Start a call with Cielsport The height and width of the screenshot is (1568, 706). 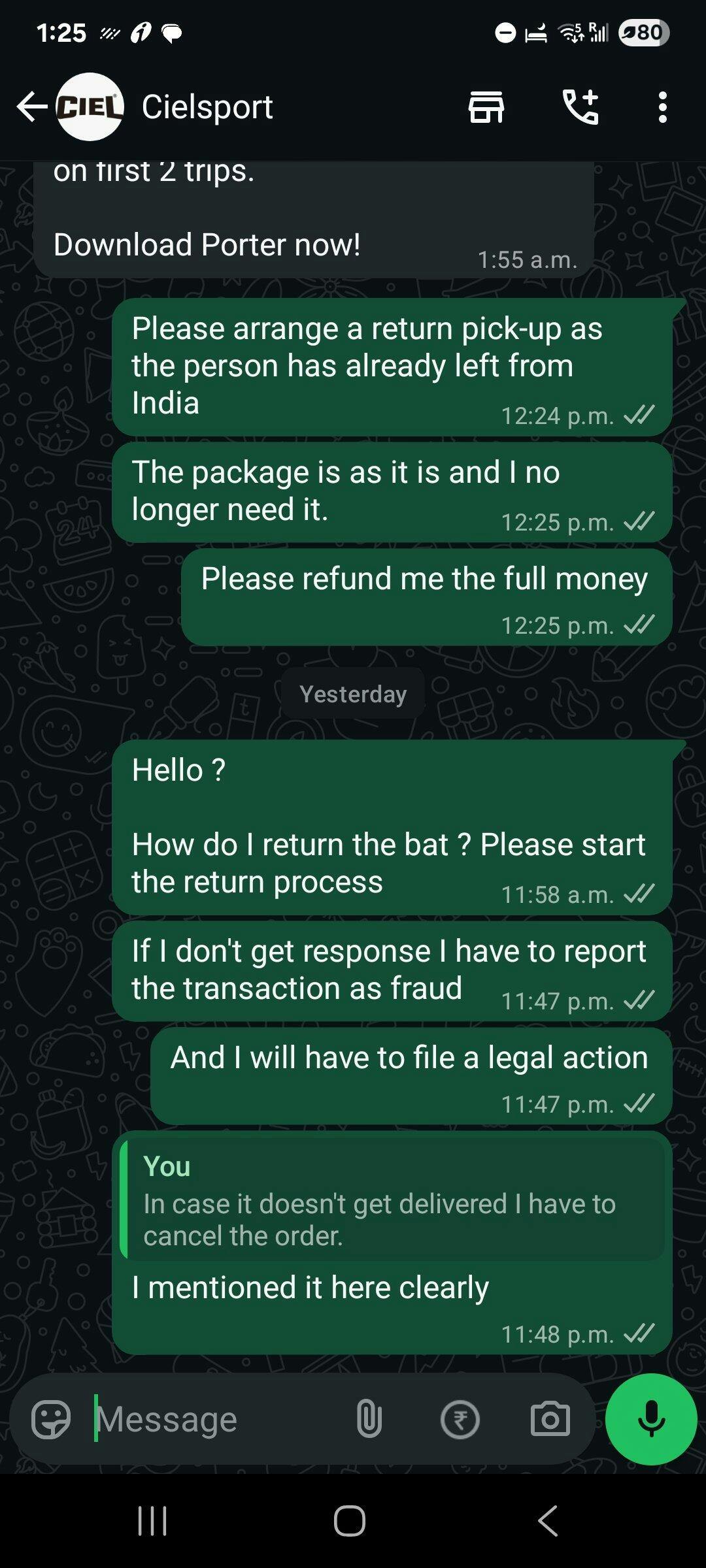click(x=580, y=106)
